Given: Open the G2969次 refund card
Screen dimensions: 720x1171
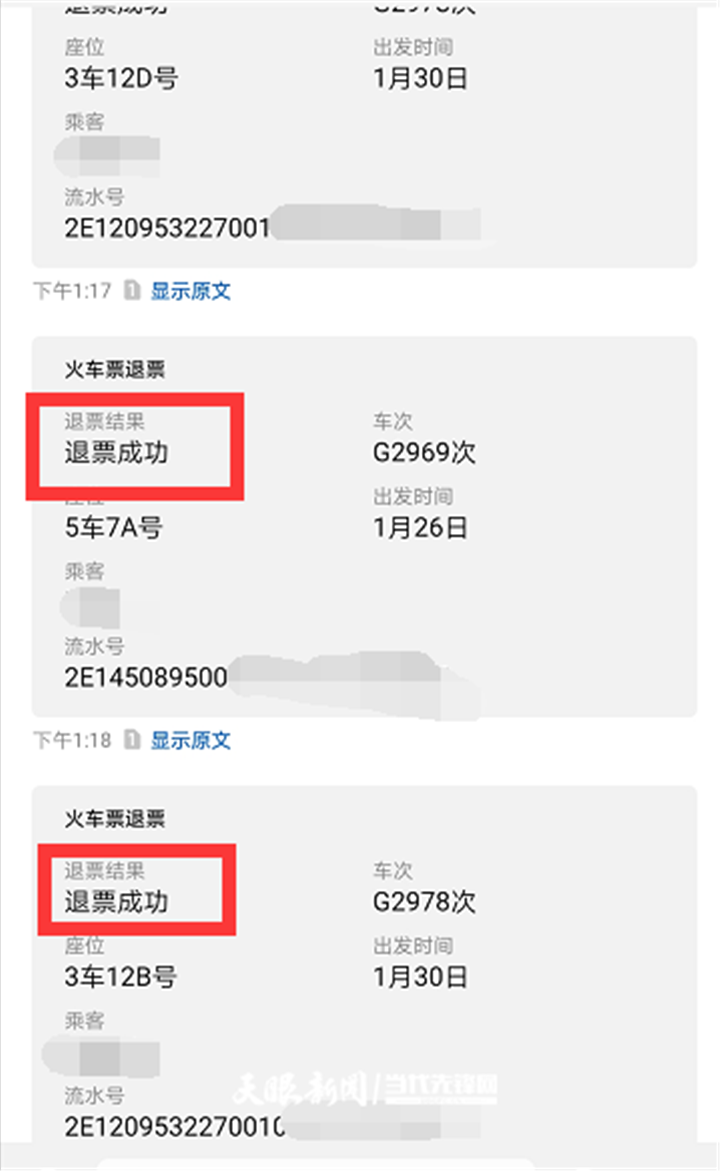Looking at the screenshot, I should [364, 527].
